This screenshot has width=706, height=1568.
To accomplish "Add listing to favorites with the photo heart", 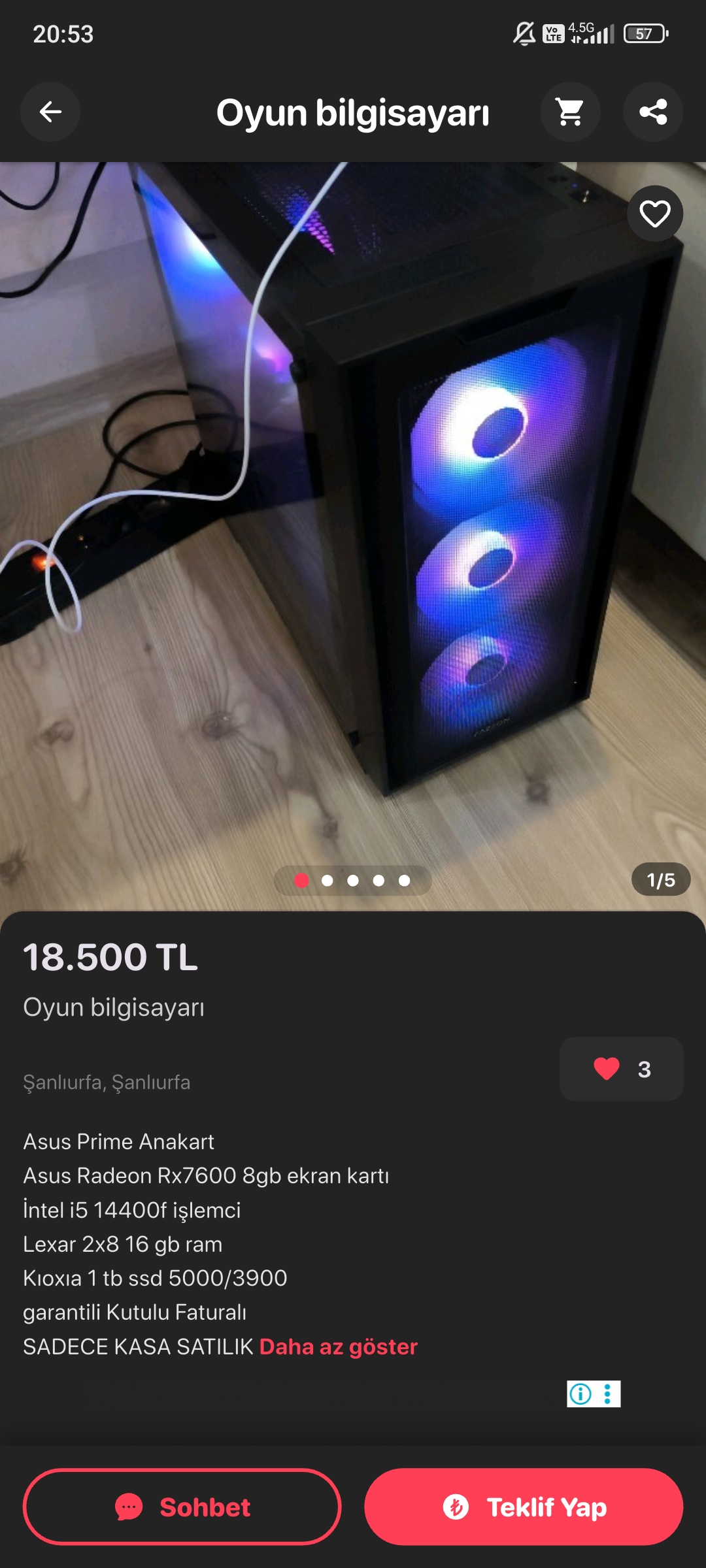I will click(655, 214).
